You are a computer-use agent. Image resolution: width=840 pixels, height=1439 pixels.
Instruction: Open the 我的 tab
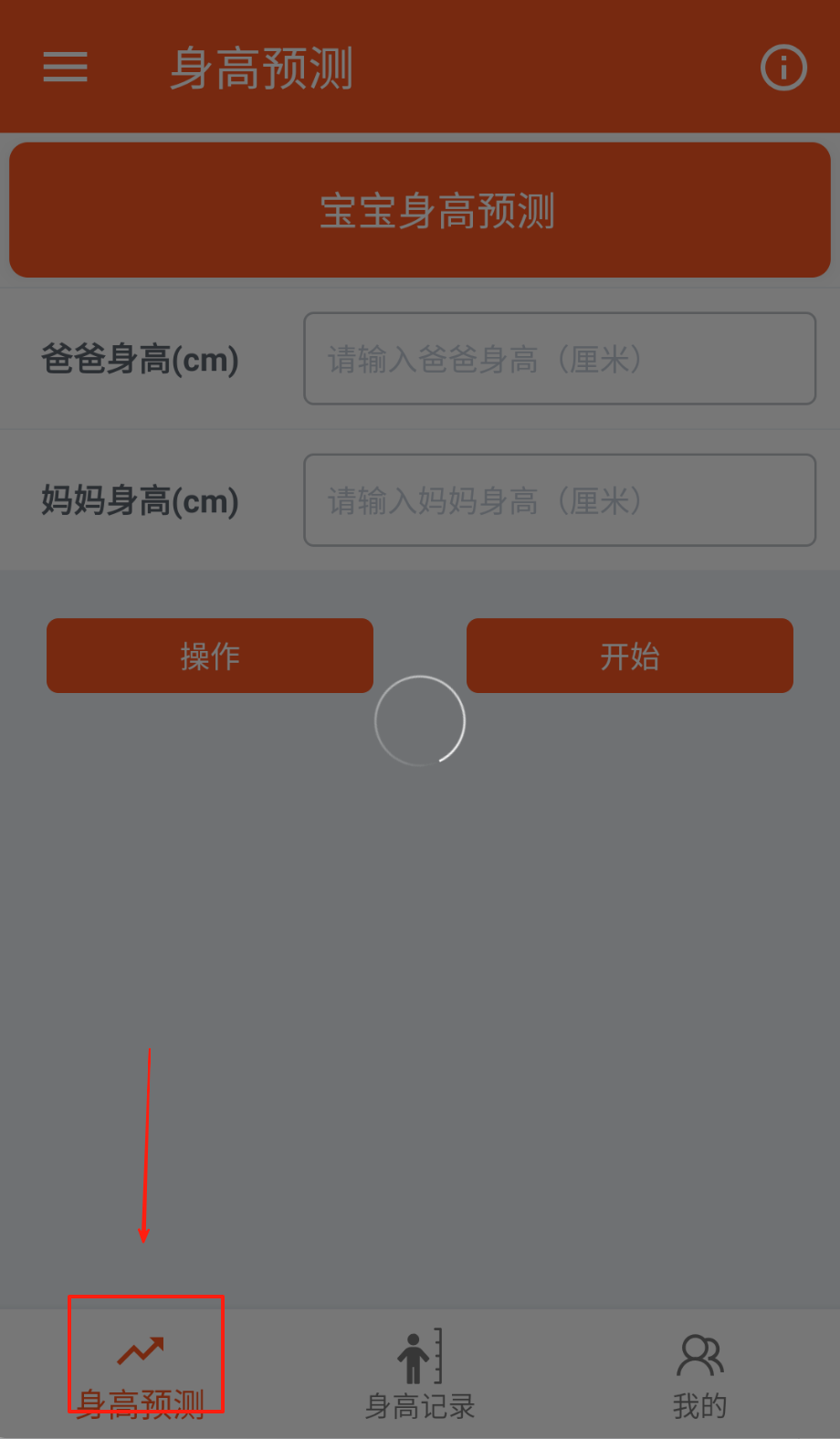(699, 1374)
